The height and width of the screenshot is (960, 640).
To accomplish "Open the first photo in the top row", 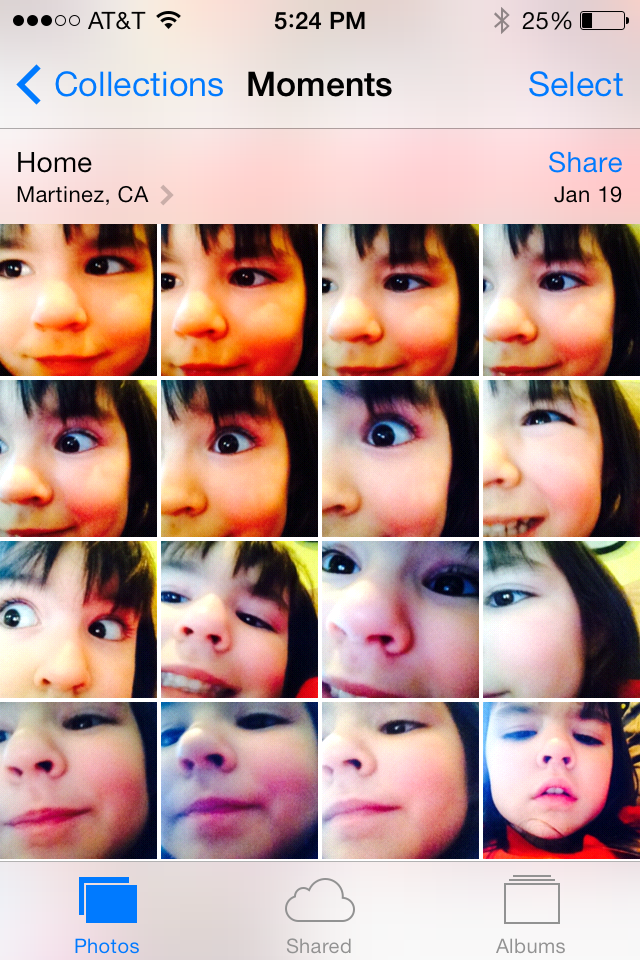I will (78, 300).
